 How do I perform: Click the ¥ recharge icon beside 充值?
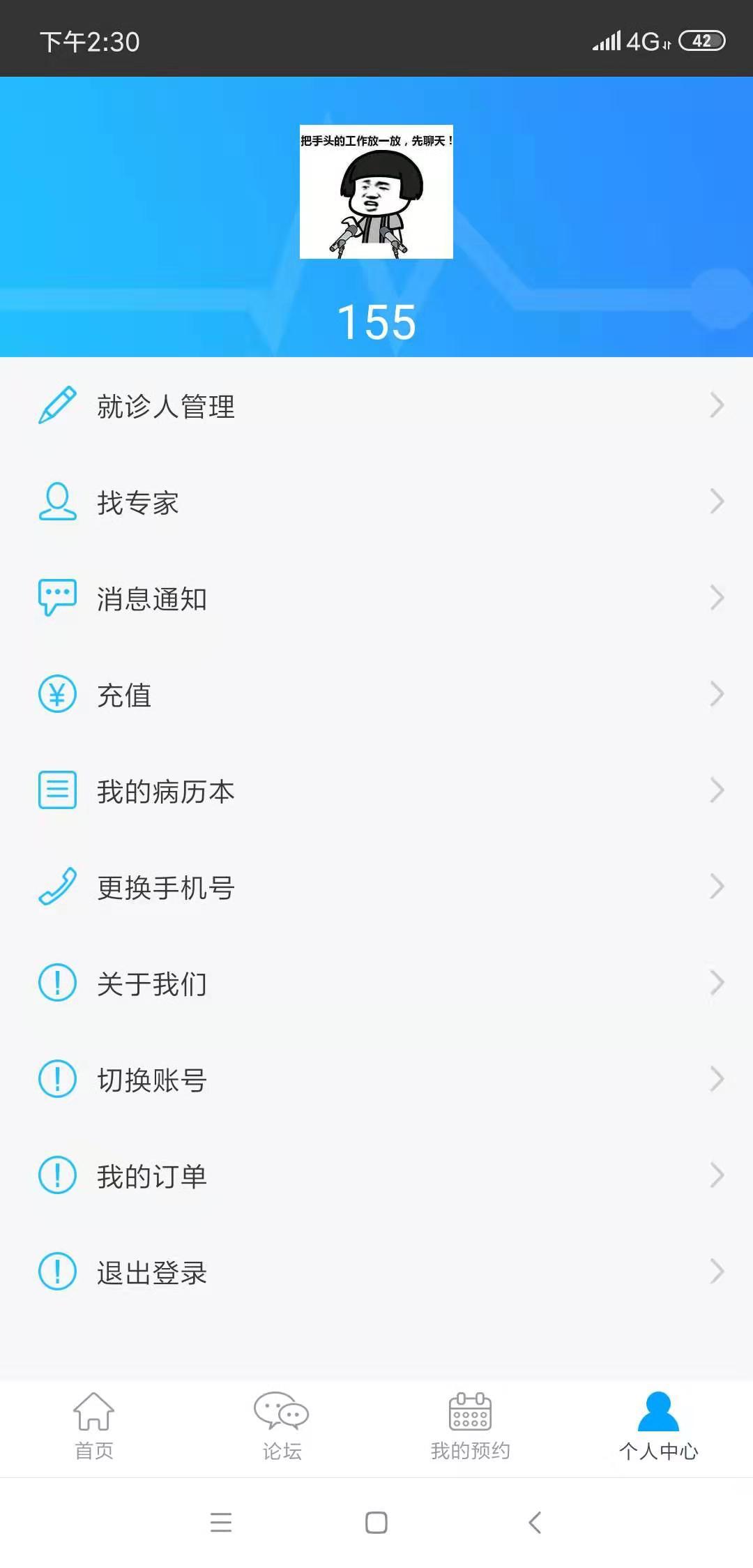[x=58, y=693]
